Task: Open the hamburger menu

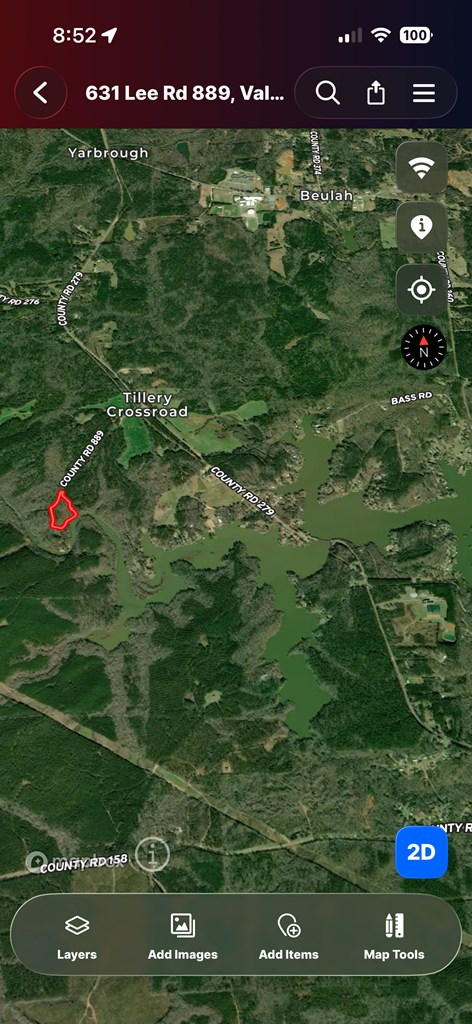Action: click(x=424, y=93)
